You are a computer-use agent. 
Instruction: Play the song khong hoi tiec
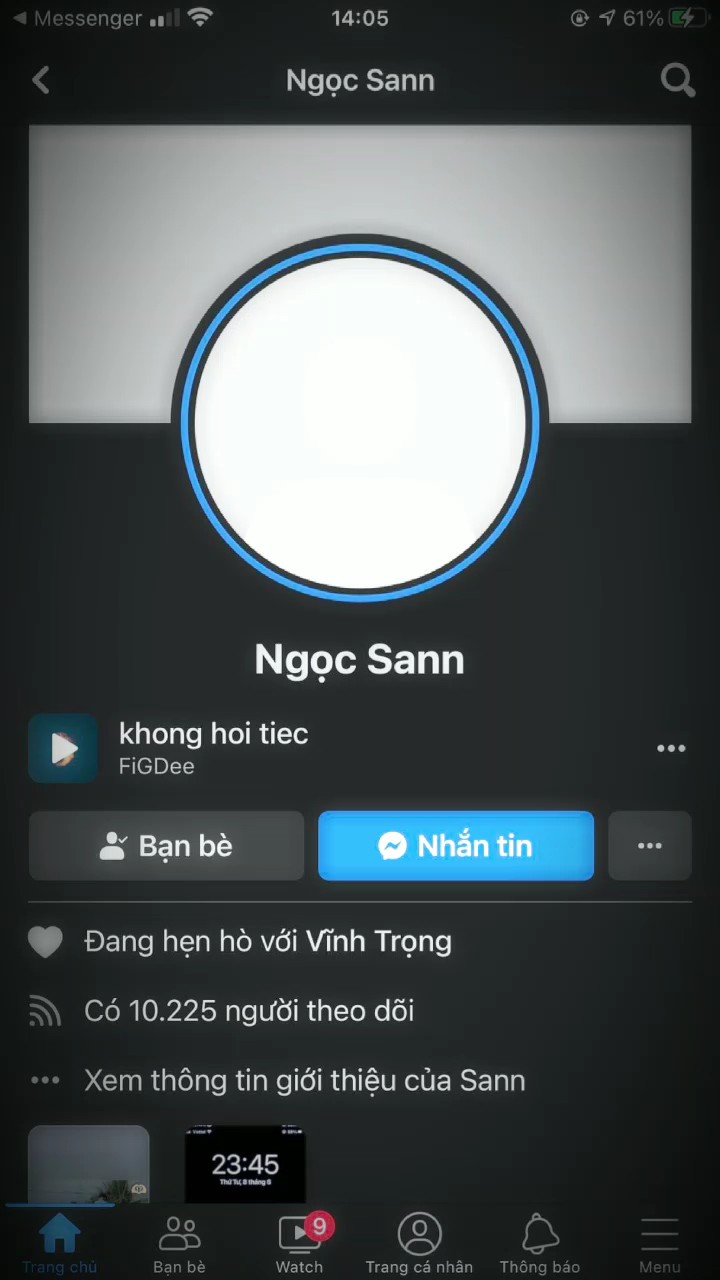(x=63, y=747)
